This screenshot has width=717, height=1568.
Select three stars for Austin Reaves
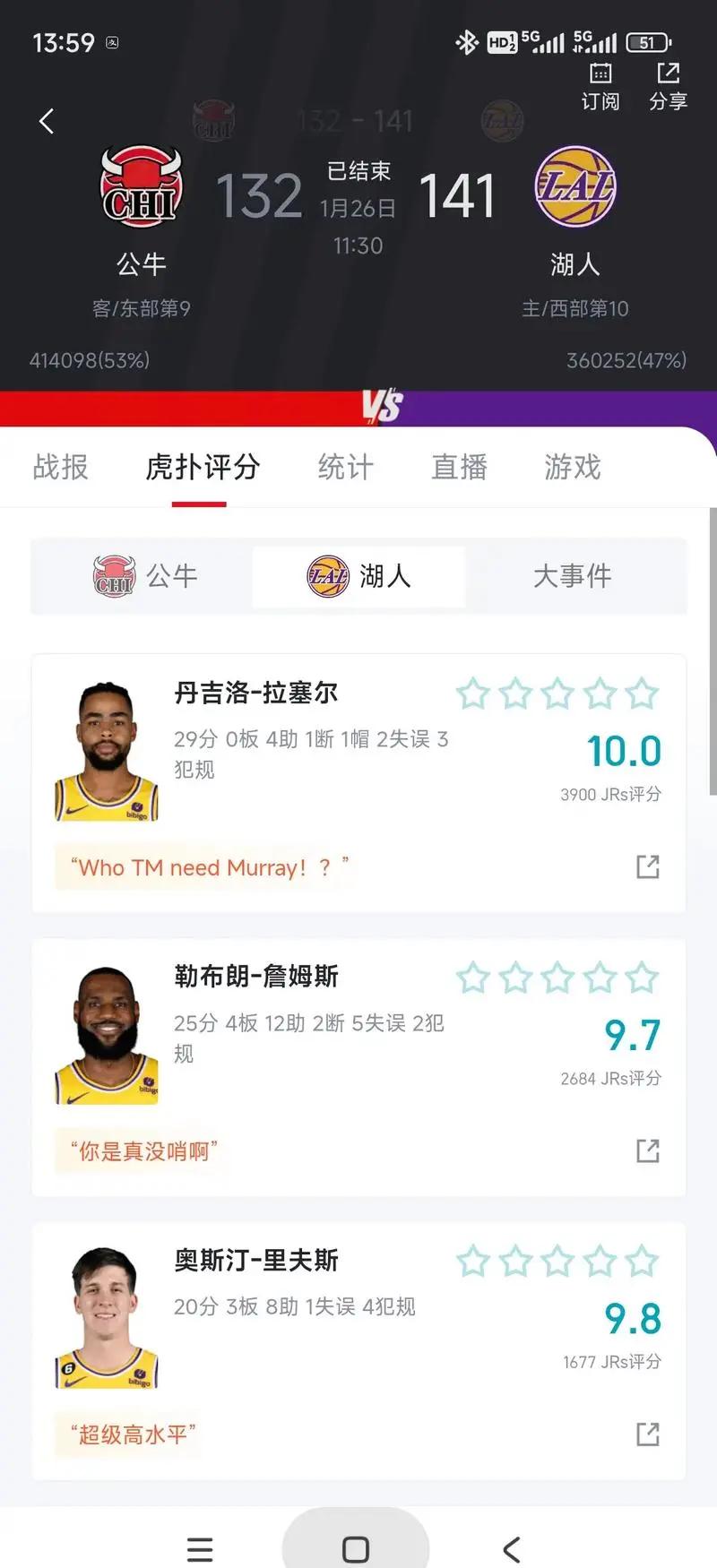coord(558,1261)
